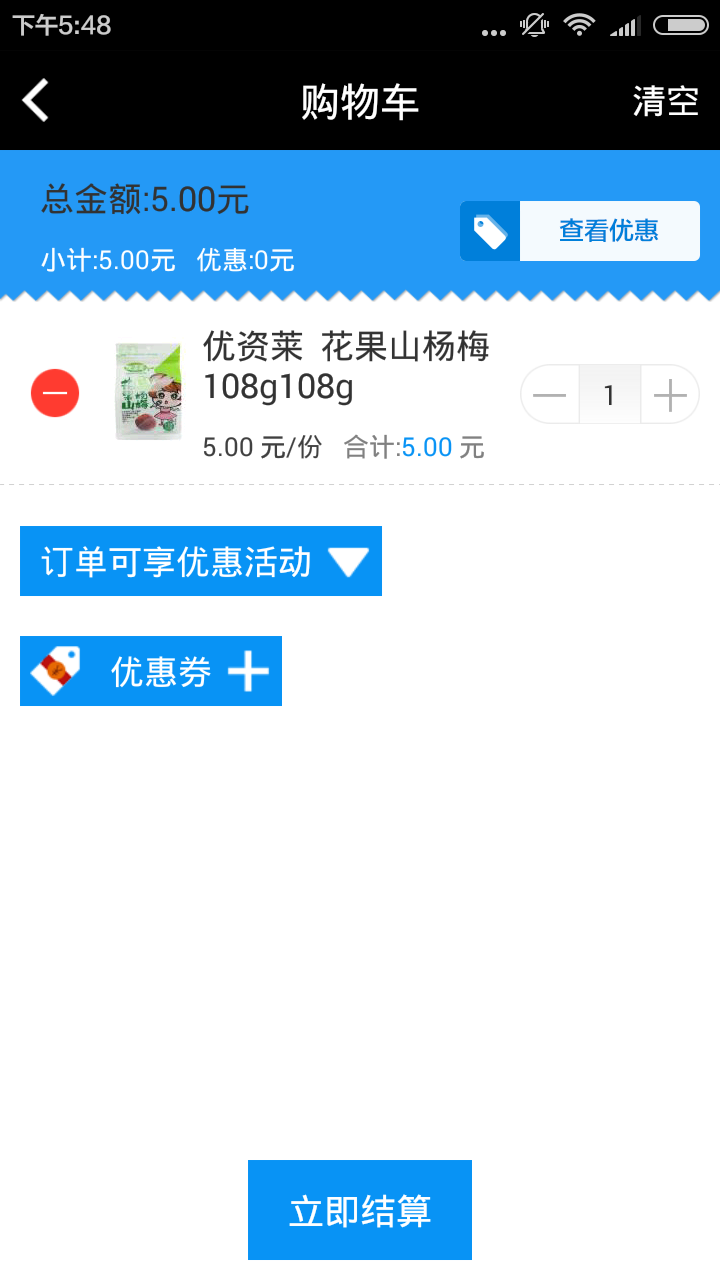This screenshot has width=720, height=1280.
Task: Decrease quantity with the minus stepper
Action: click(x=549, y=394)
